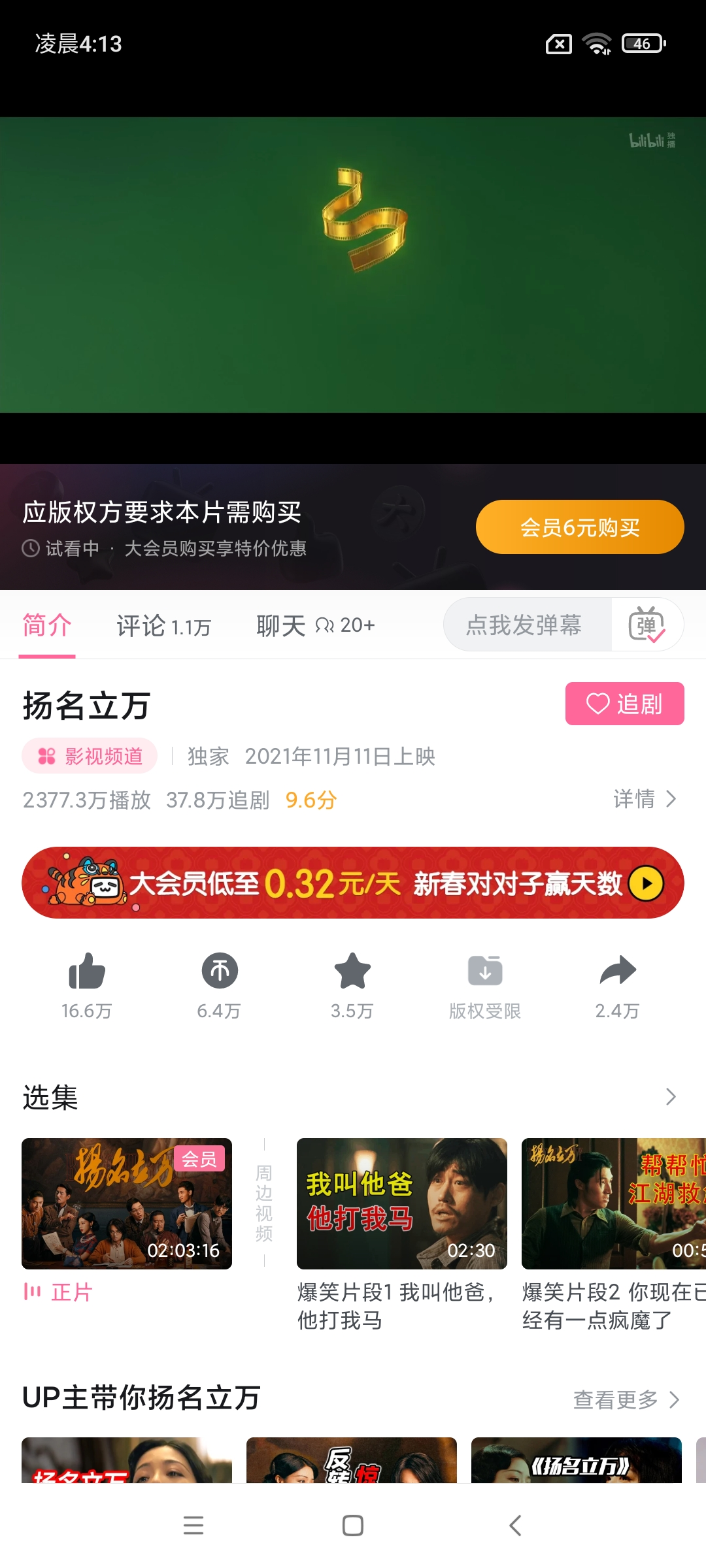
Task: Select the 简介 tab
Action: 47,626
